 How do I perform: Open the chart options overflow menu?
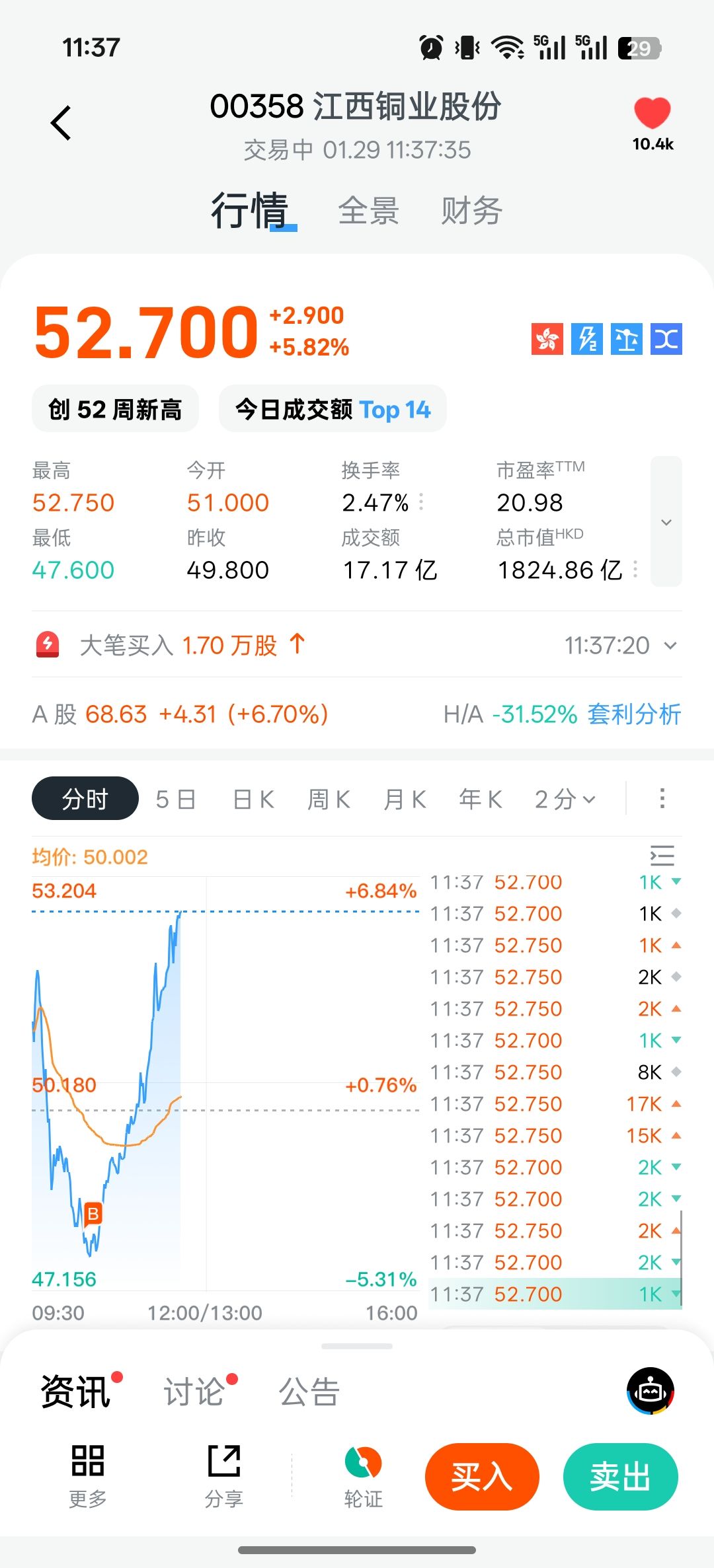pyautogui.click(x=662, y=799)
